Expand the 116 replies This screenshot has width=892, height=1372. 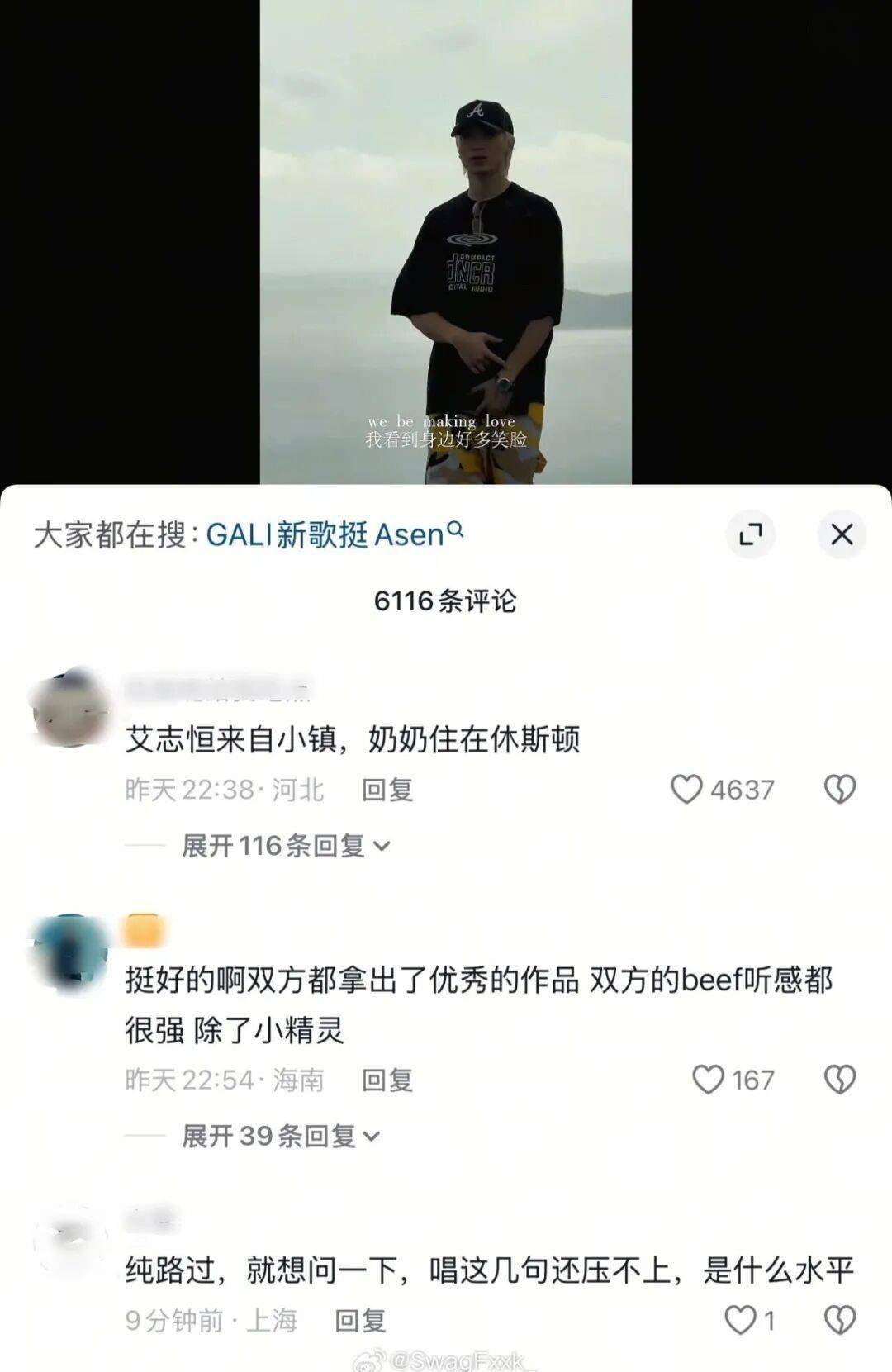[x=285, y=845]
